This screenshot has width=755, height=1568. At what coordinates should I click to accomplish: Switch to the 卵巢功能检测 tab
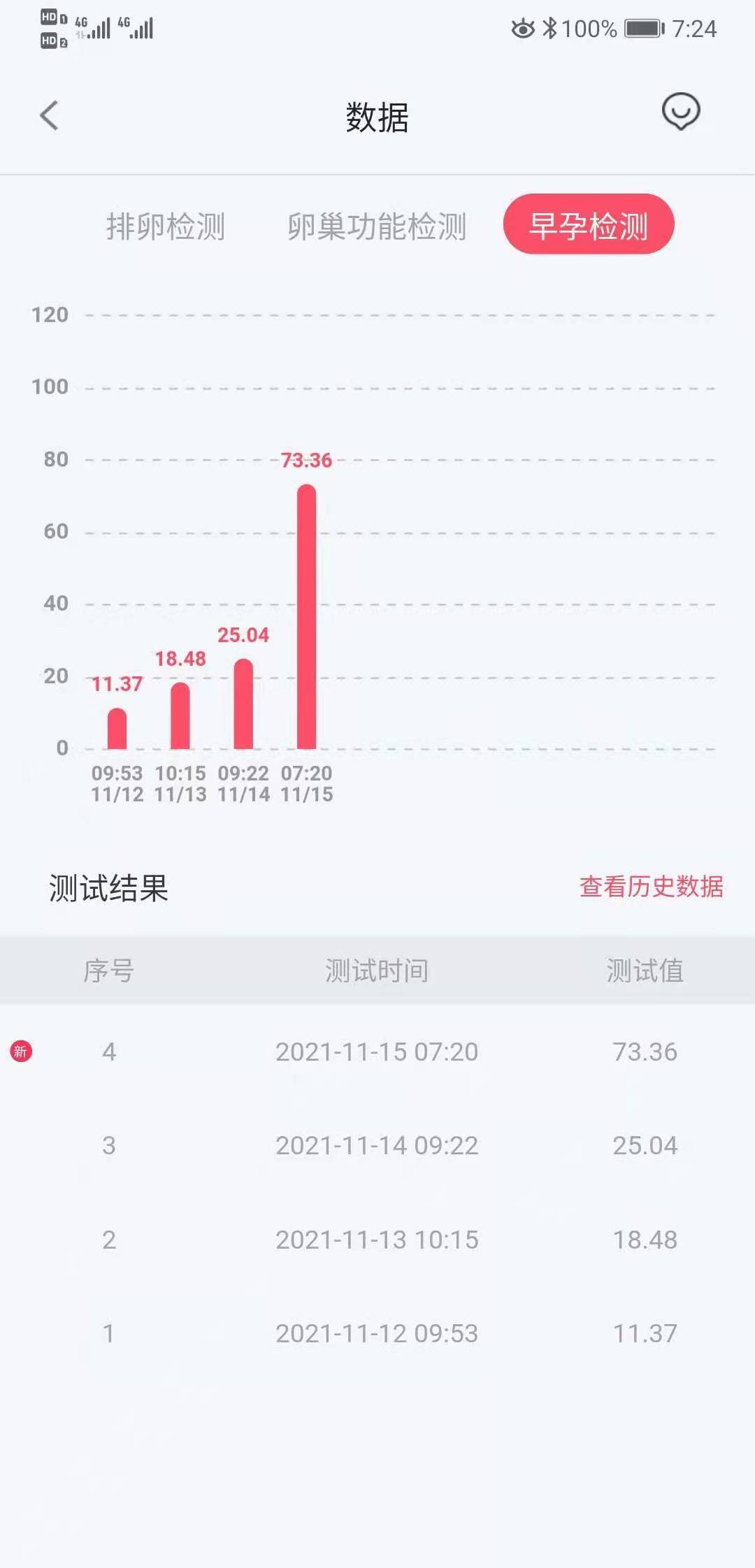(377, 226)
